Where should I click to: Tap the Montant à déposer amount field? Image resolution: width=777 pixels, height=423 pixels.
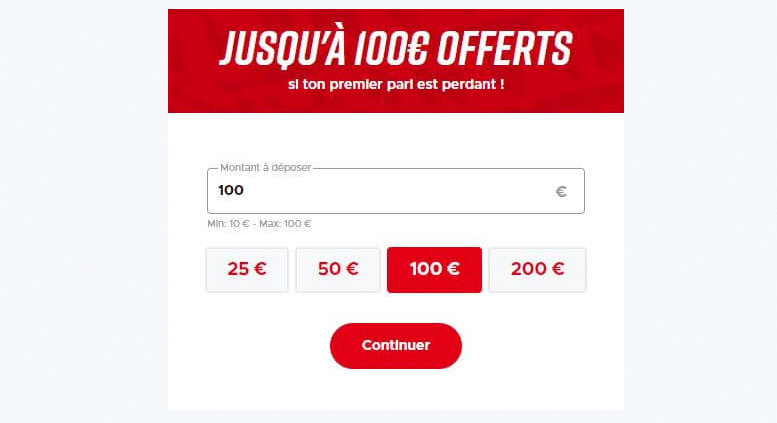[380, 191]
